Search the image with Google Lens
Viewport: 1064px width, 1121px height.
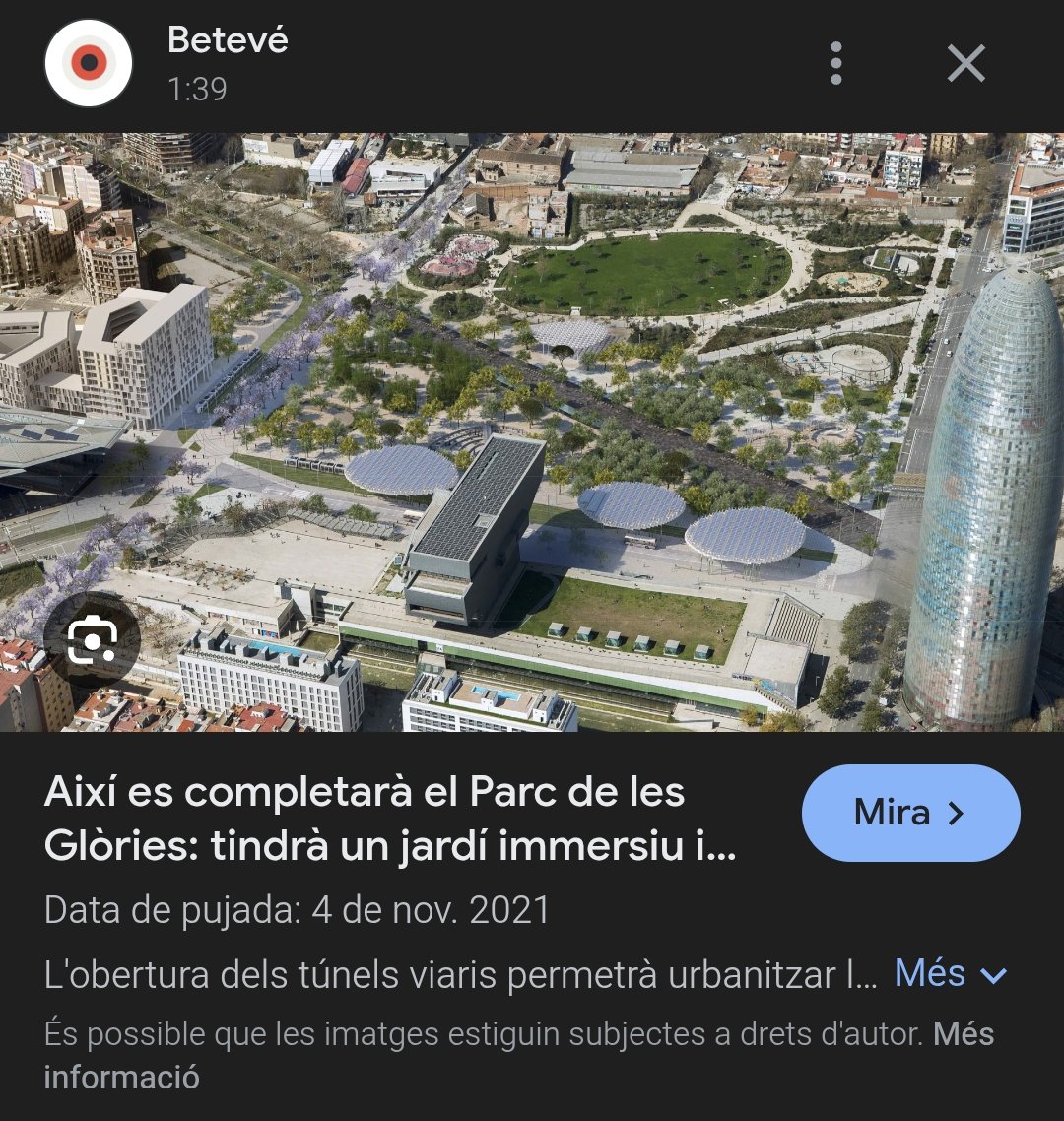[92, 641]
